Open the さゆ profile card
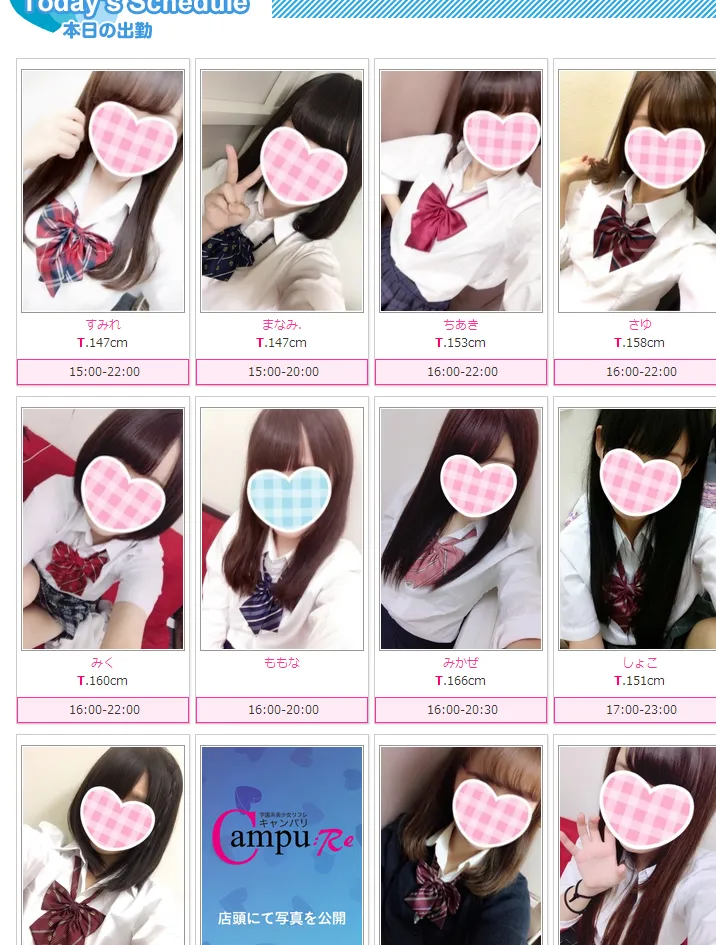716x945 pixels. (638, 191)
